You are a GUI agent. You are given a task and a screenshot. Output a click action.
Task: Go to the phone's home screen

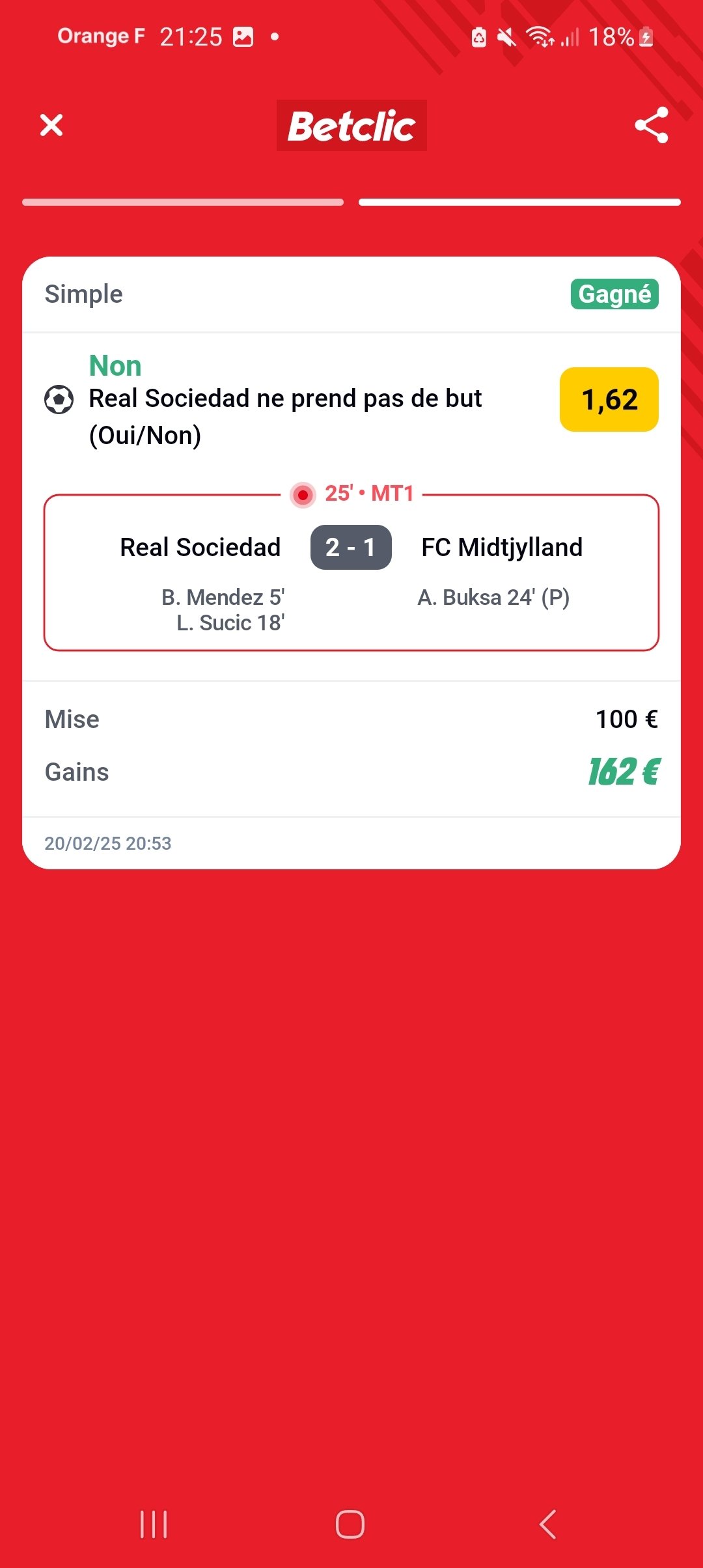click(x=350, y=1524)
